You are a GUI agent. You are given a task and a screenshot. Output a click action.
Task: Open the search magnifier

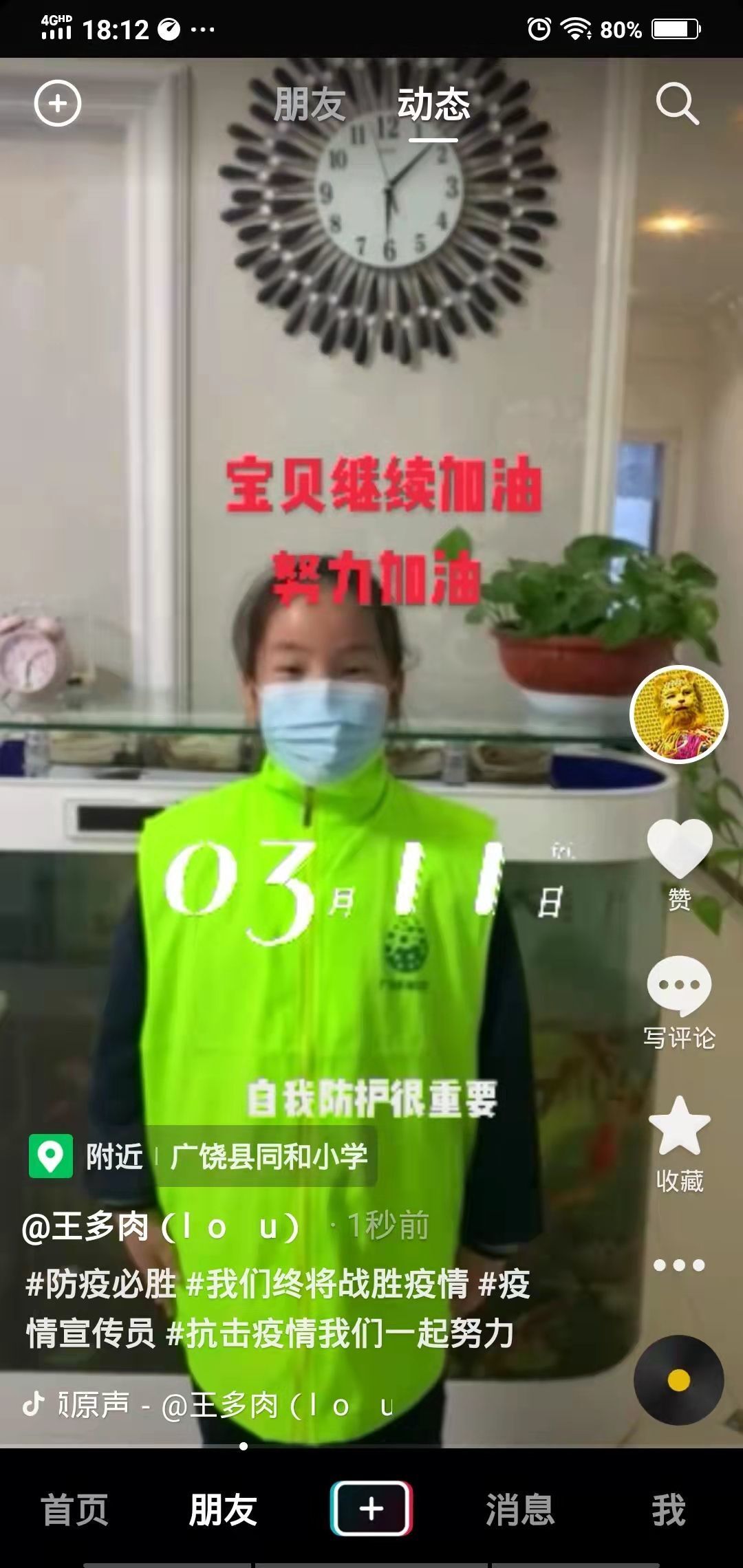pos(678,104)
